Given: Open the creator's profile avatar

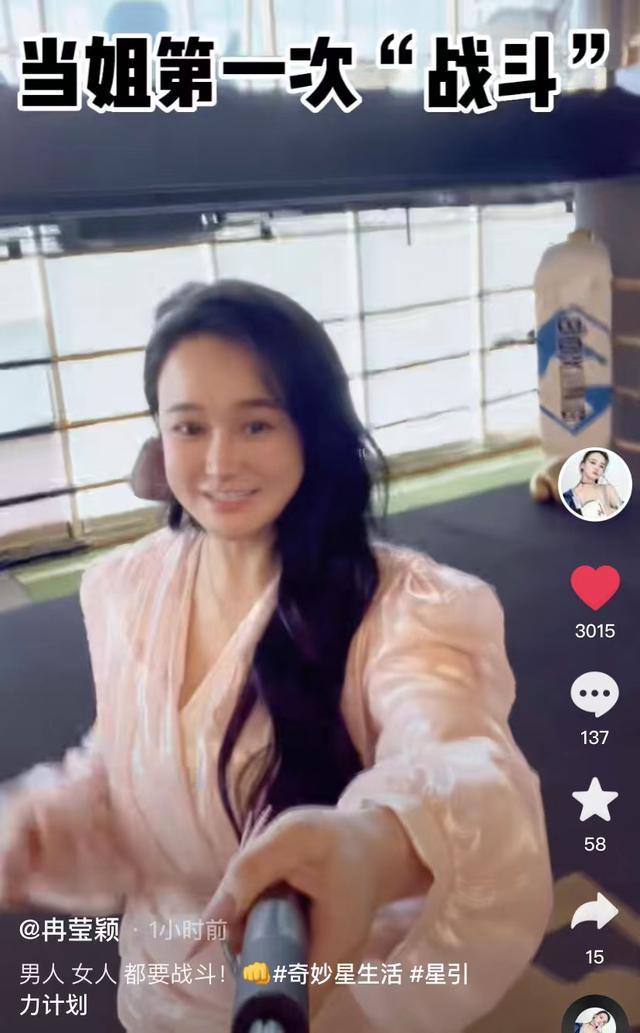Looking at the screenshot, I should (x=595, y=484).
